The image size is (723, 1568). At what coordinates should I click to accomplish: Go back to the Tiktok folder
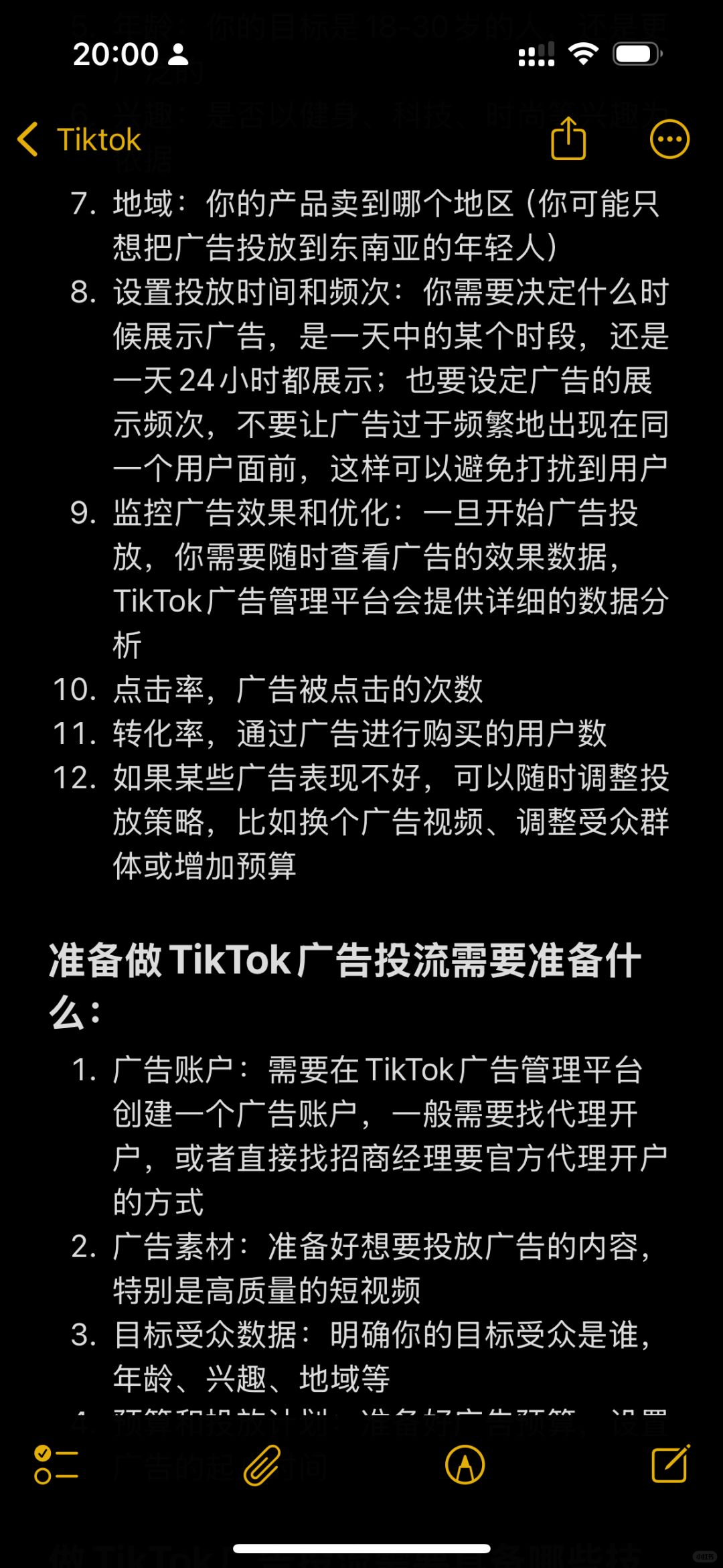click(79, 139)
